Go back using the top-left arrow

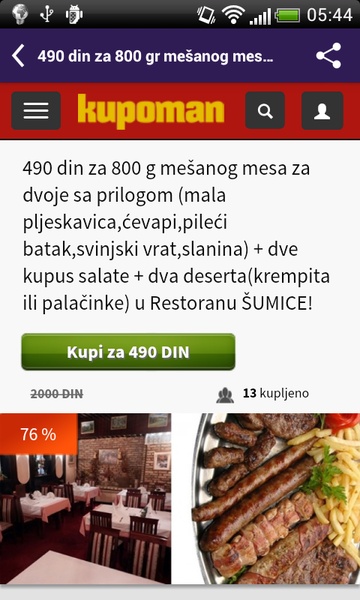[x=18, y=56]
